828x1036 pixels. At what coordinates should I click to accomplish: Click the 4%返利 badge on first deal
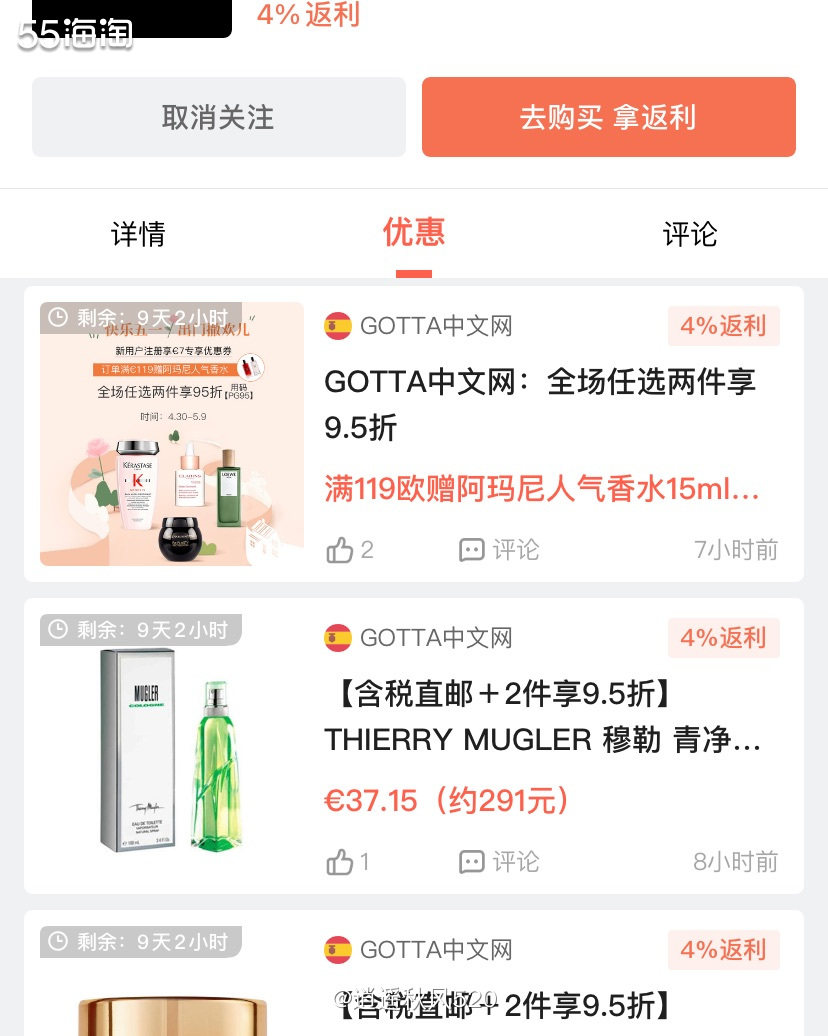(723, 326)
